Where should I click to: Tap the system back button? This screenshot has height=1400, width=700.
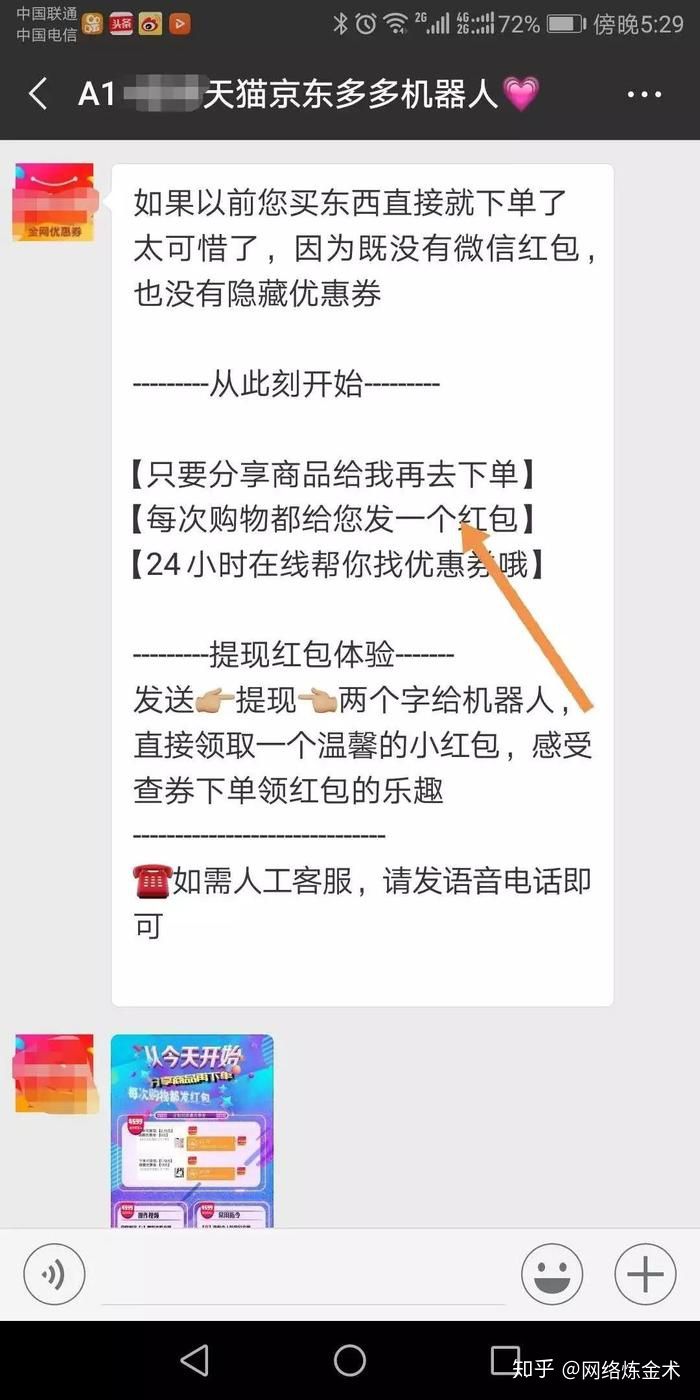click(194, 1360)
